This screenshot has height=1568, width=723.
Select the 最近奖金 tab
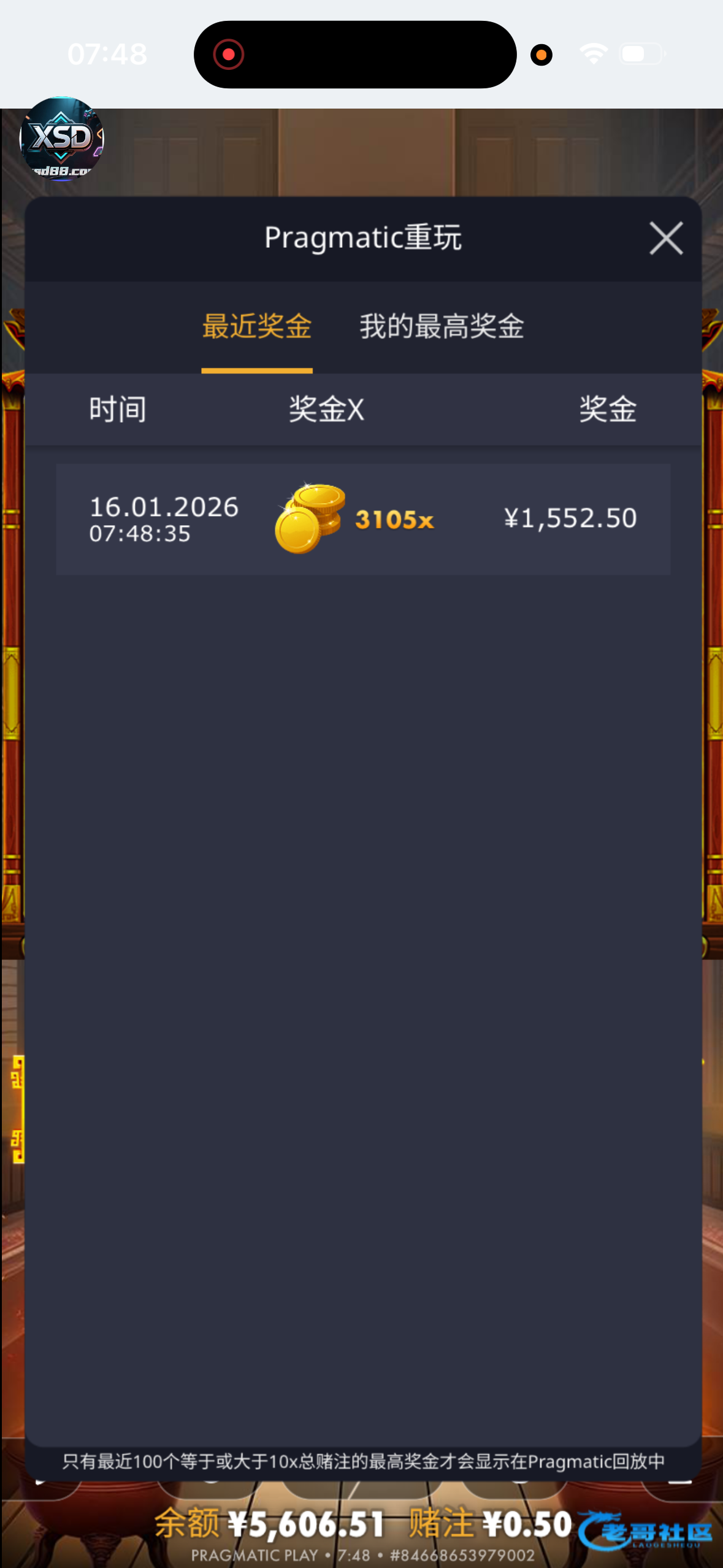point(257,326)
